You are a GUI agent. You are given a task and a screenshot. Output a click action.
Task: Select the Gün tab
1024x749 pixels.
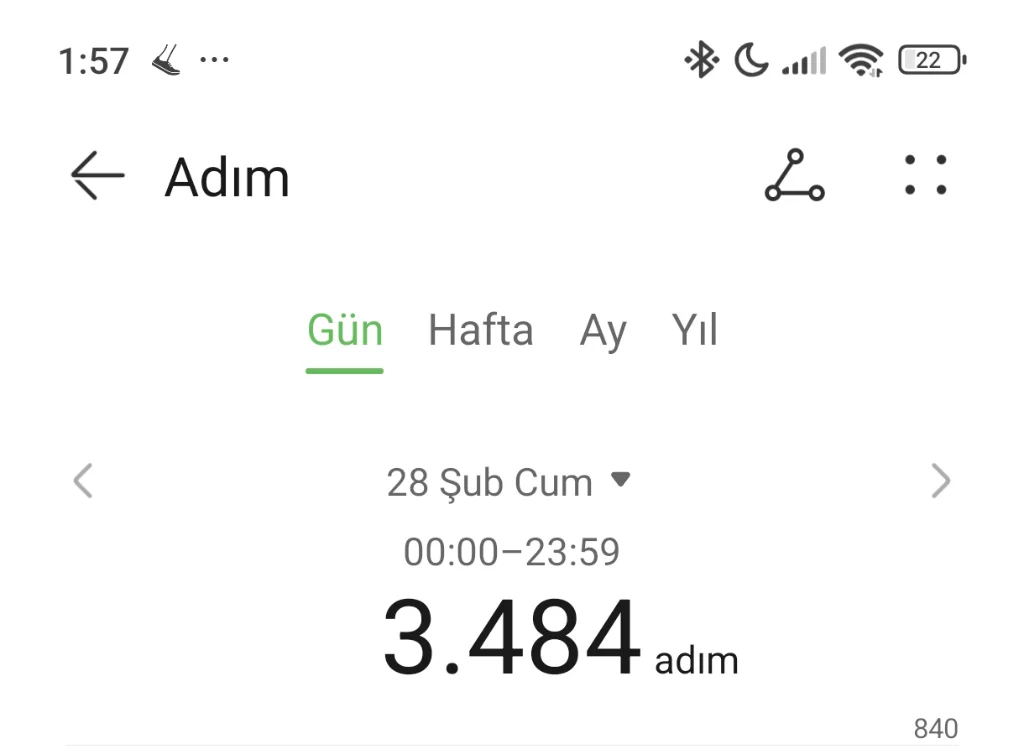[x=345, y=331]
